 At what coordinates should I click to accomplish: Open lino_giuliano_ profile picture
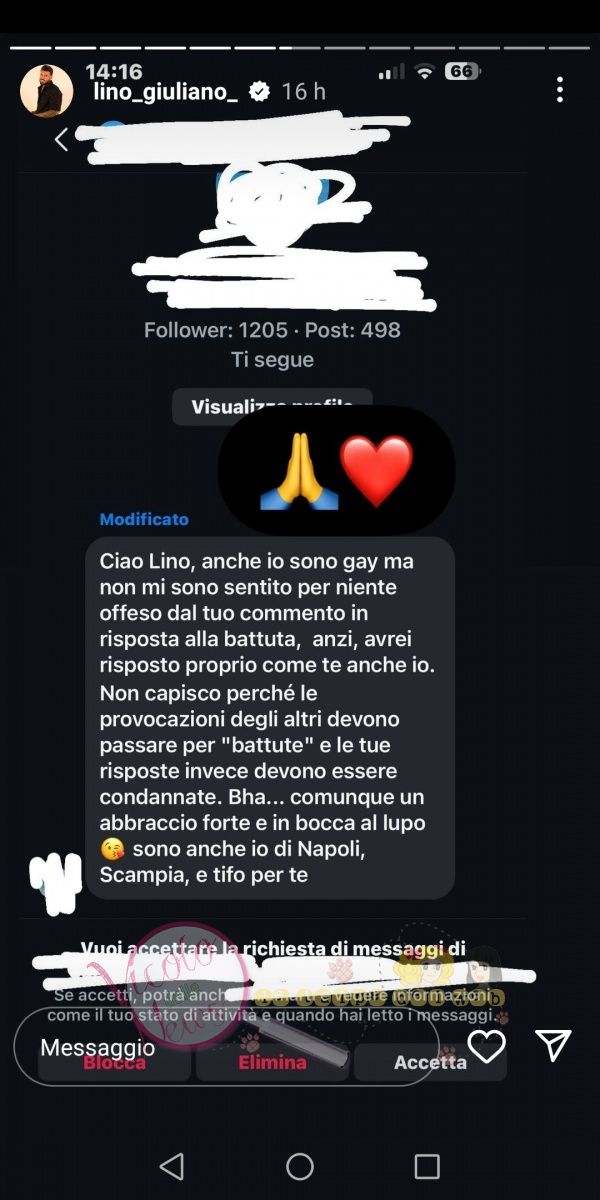point(46,91)
